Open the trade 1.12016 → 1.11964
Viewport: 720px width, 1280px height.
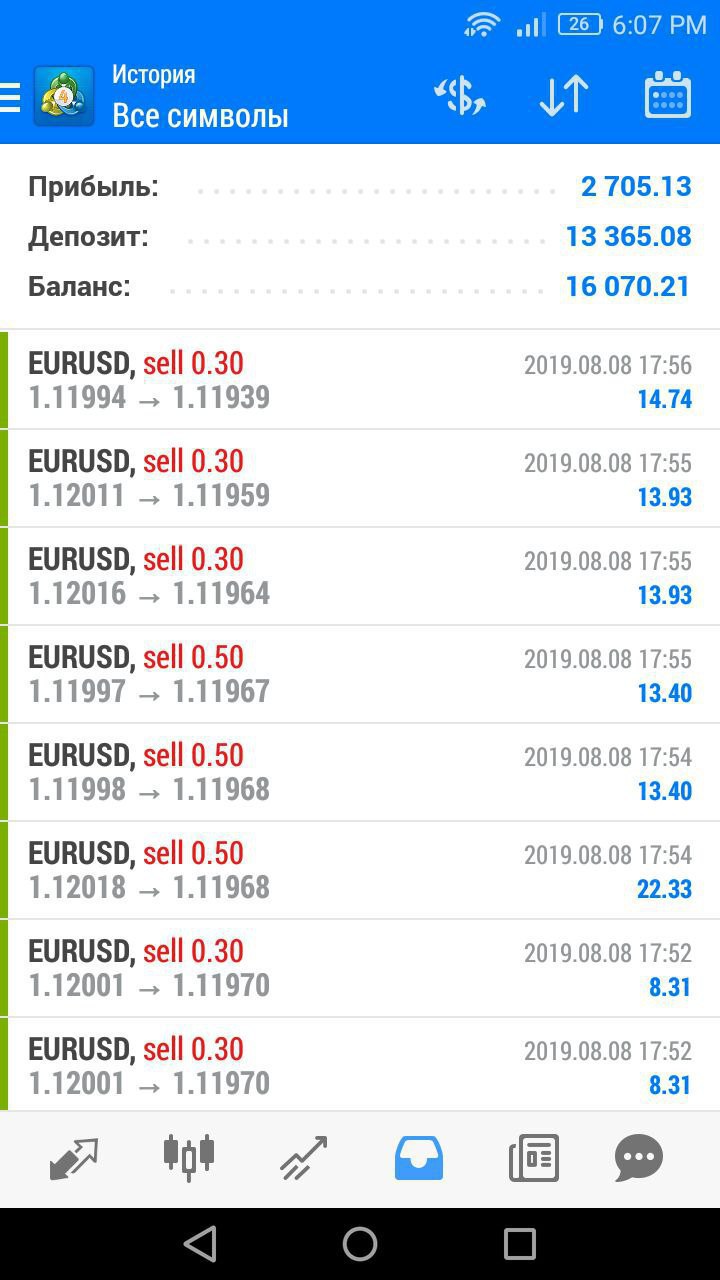click(x=360, y=577)
